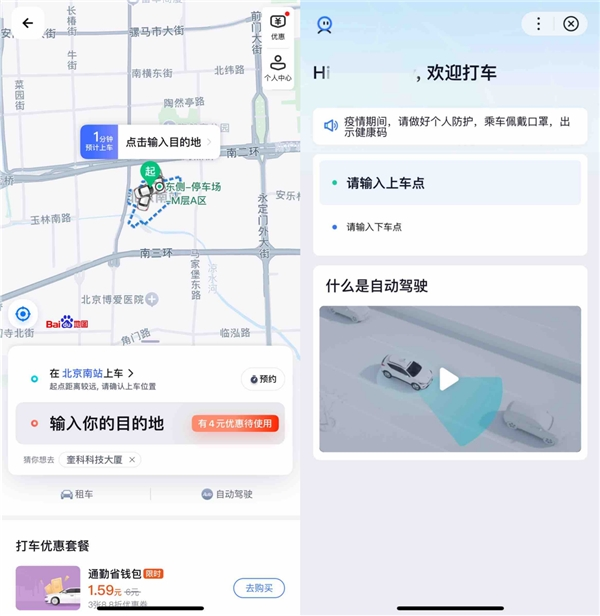
Task: Tap the 请输入下车点 drop-off field
Action: (449, 227)
